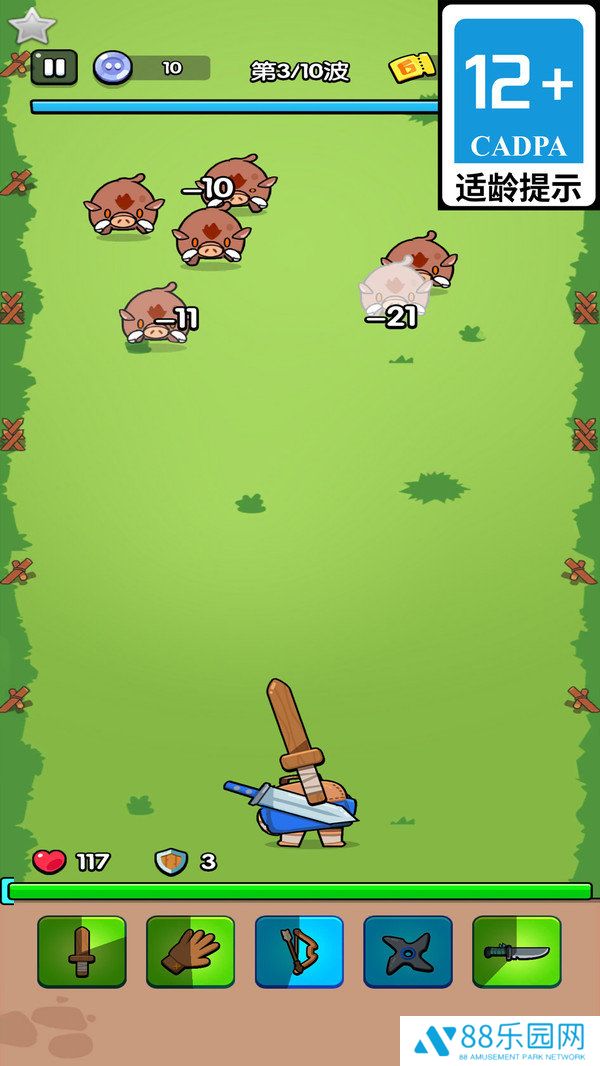Select the combat knife weapon slot

[x=516, y=951]
